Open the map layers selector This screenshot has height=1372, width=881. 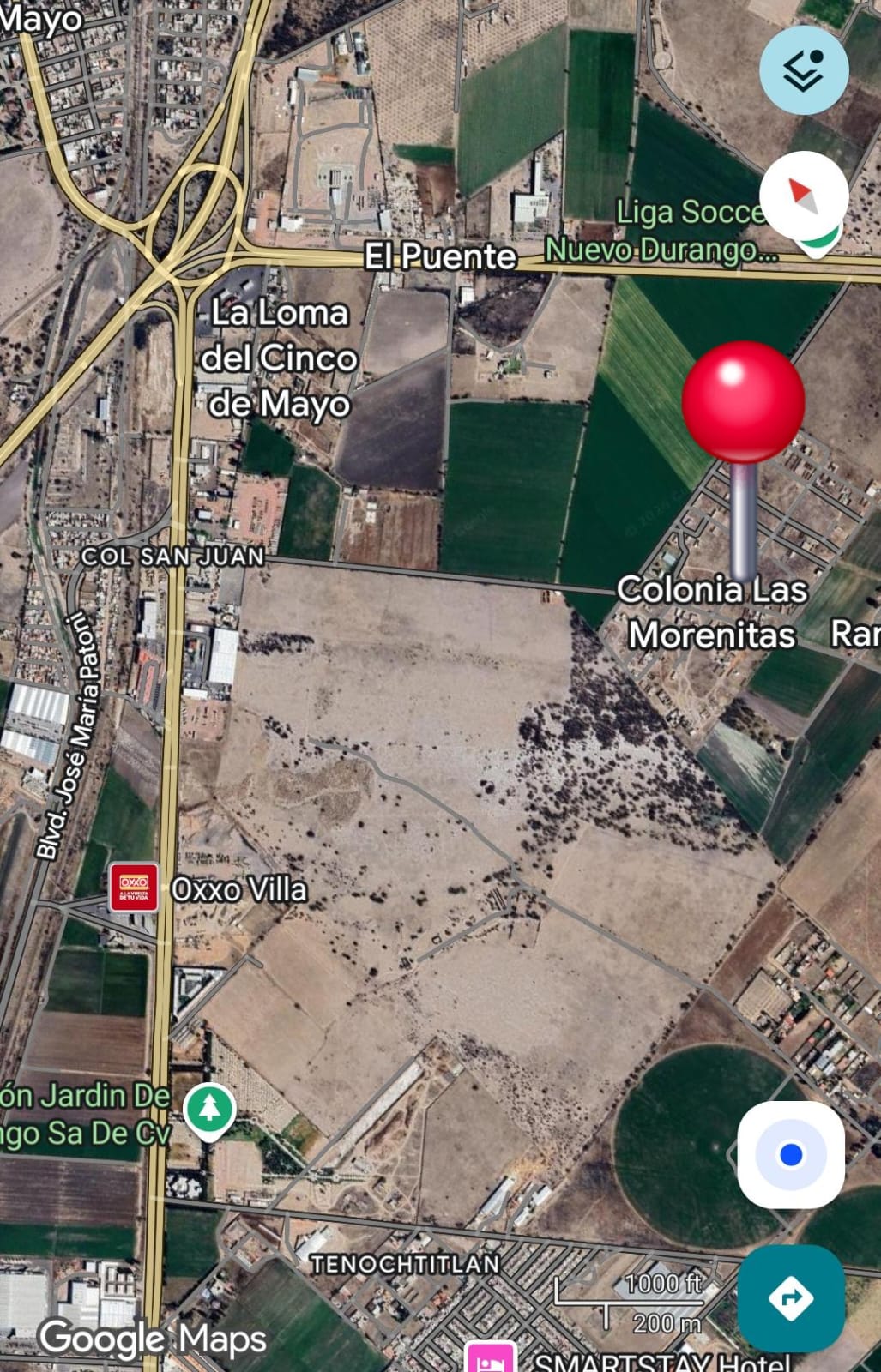(804, 70)
